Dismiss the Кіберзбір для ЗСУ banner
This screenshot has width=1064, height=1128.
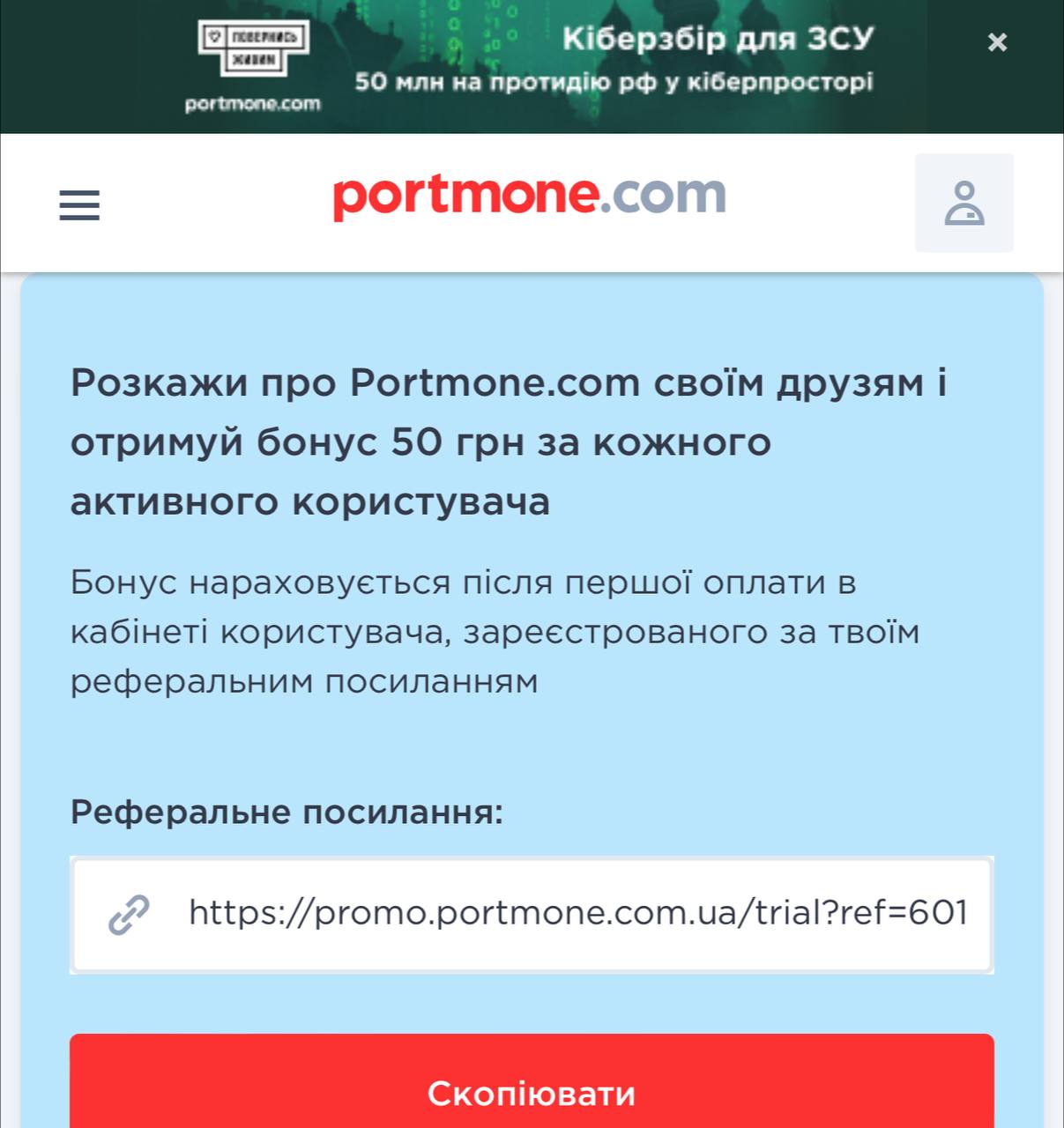point(997,42)
